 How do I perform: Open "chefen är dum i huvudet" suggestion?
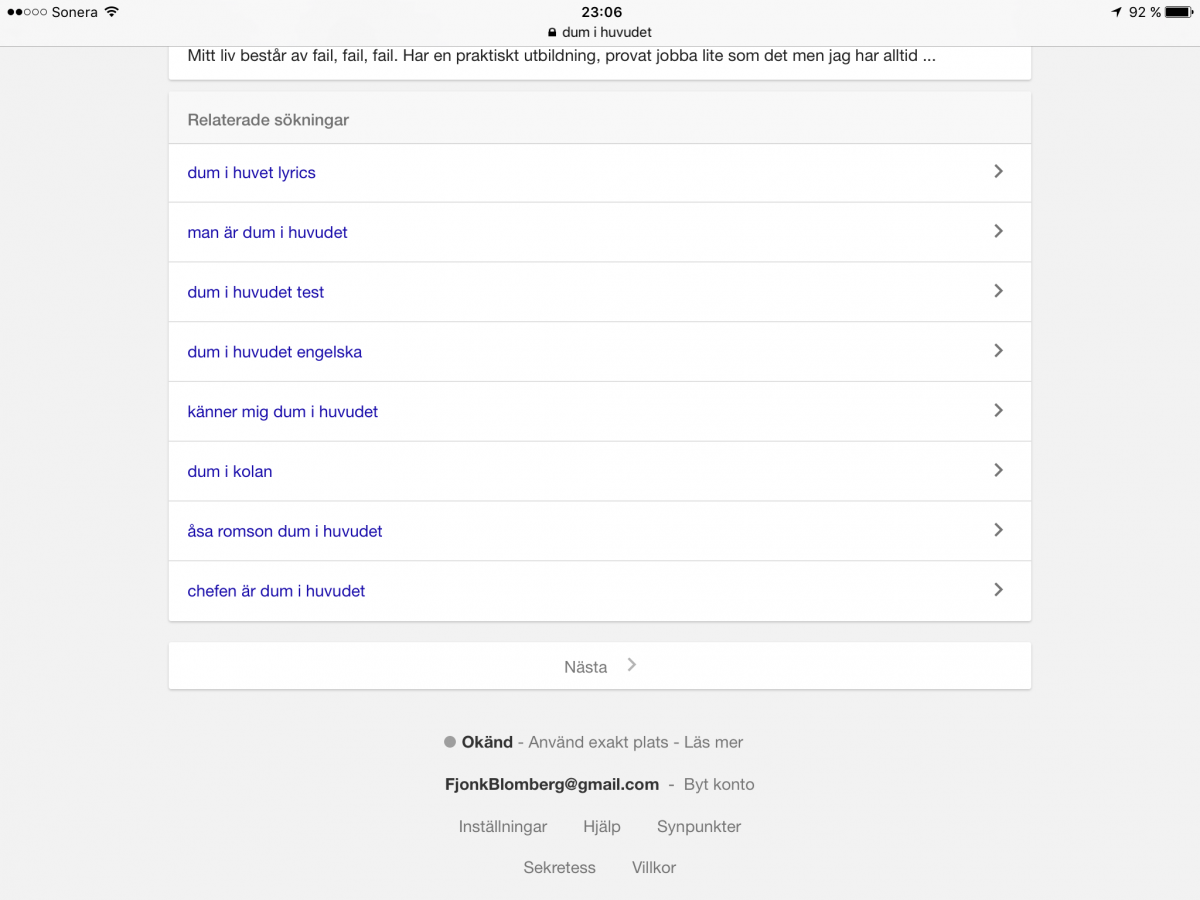600,591
